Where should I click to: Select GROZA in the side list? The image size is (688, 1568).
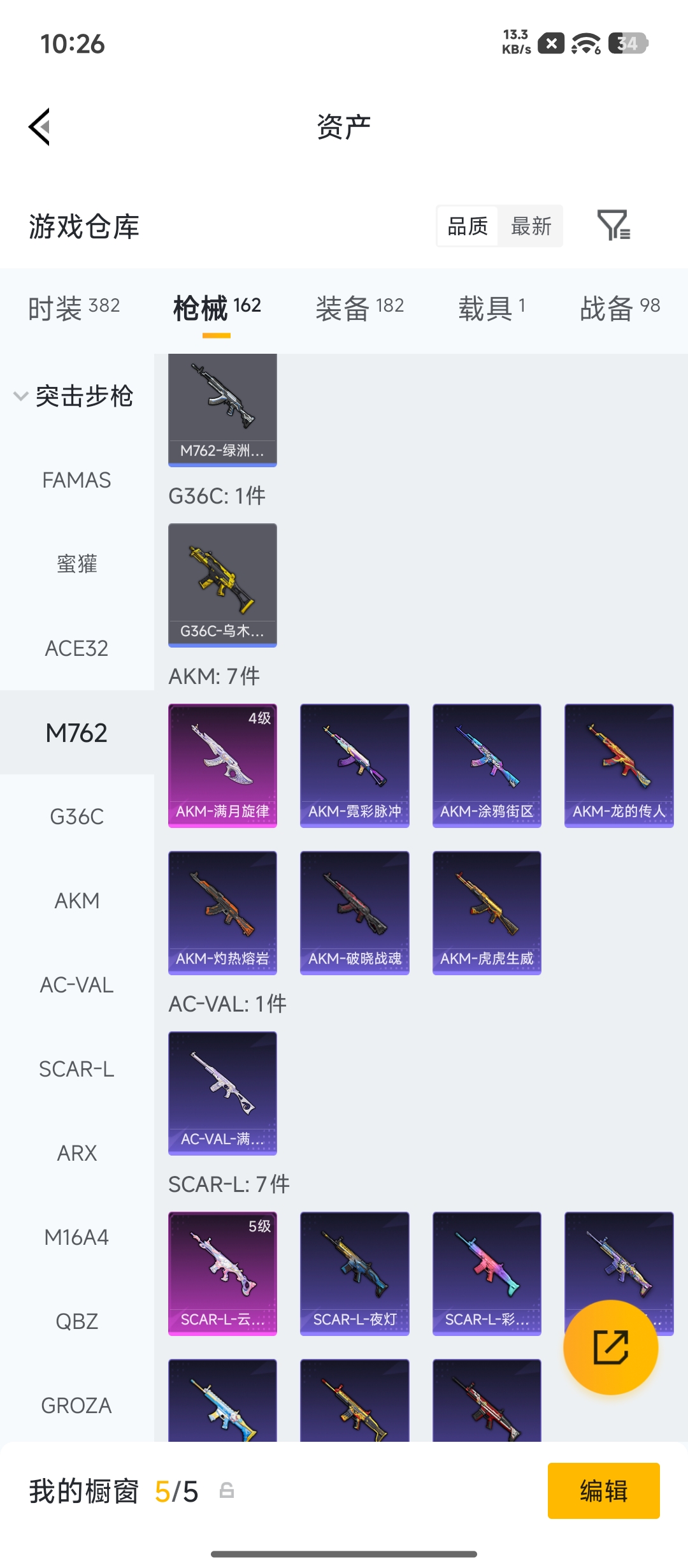[76, 1405]
